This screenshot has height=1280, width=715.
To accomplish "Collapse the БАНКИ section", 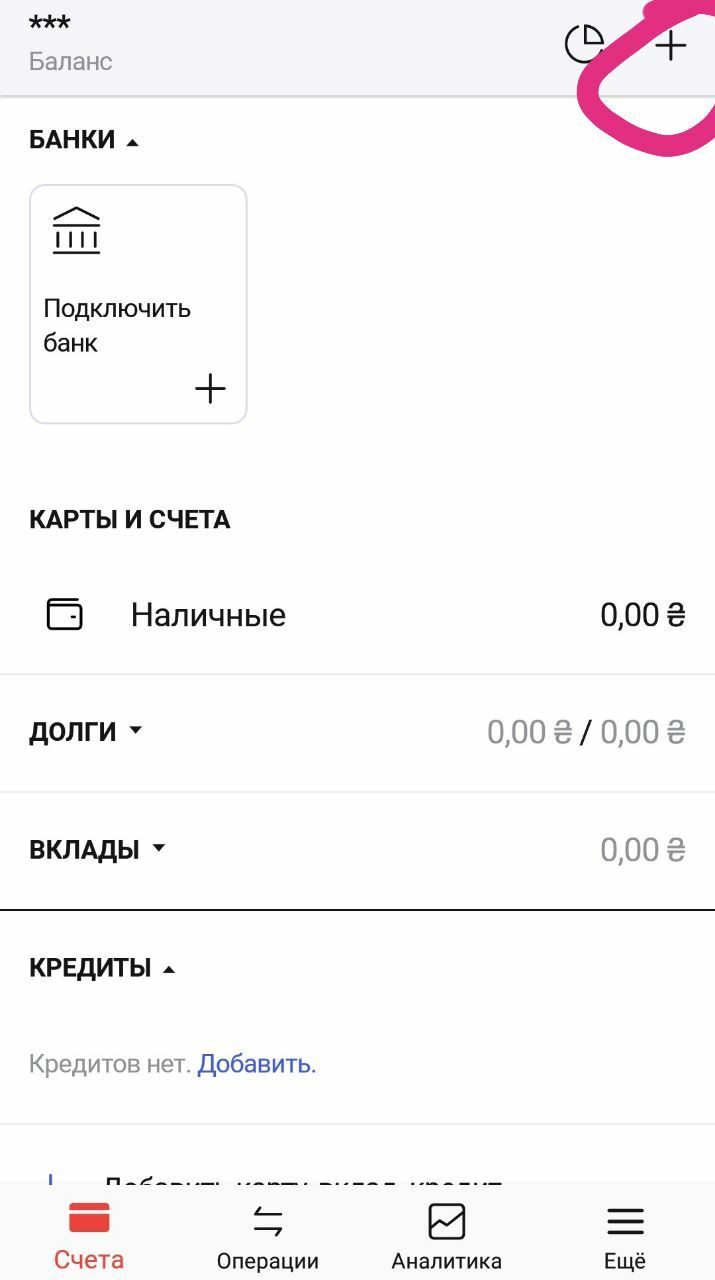I will pyautogui.click(x=85, y=140).
